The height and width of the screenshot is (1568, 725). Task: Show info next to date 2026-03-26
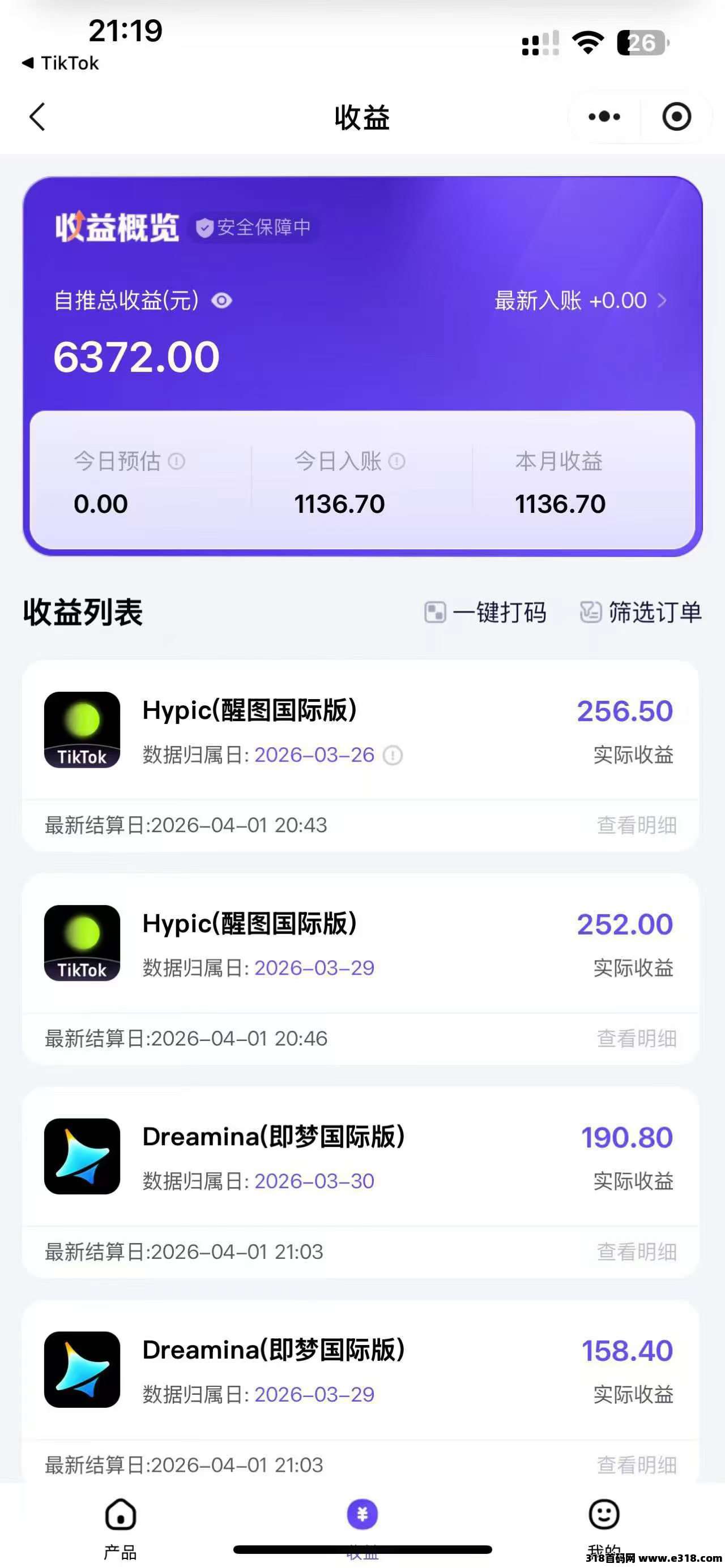click(393, 755)
